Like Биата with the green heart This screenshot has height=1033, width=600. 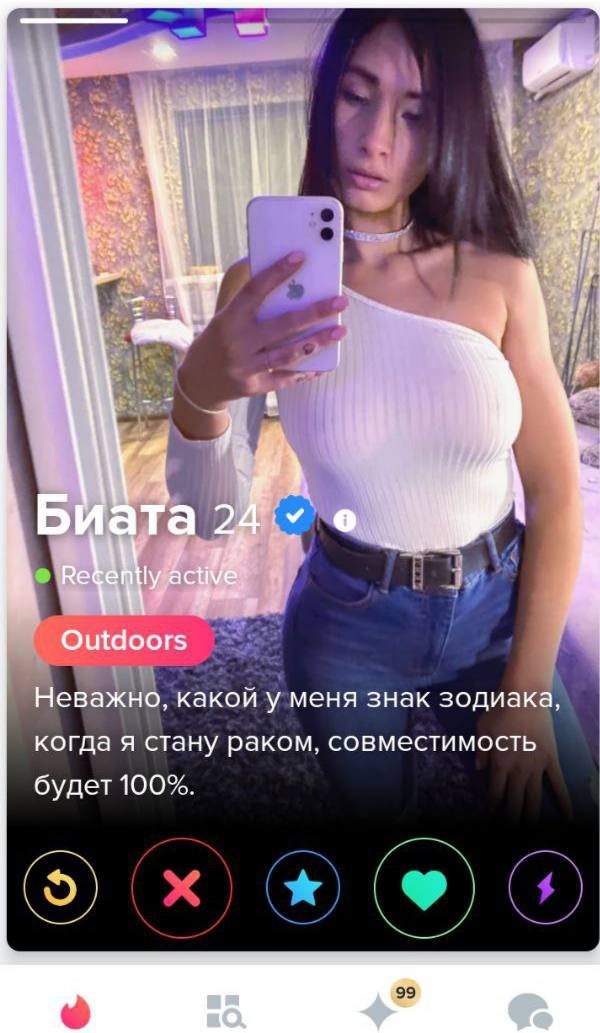(x=424, y=888)
